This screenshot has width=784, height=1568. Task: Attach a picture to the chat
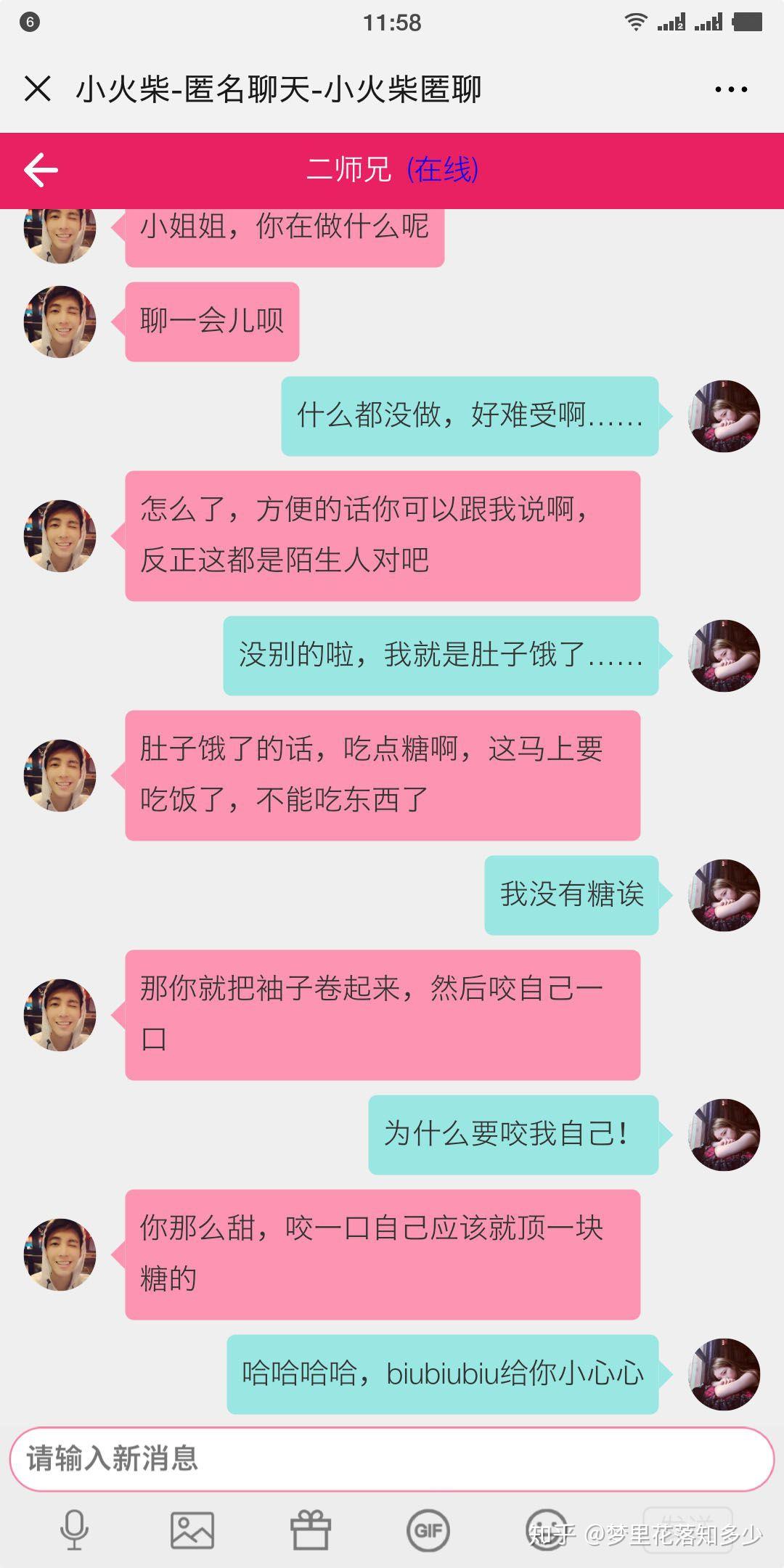pos(192,1530)
